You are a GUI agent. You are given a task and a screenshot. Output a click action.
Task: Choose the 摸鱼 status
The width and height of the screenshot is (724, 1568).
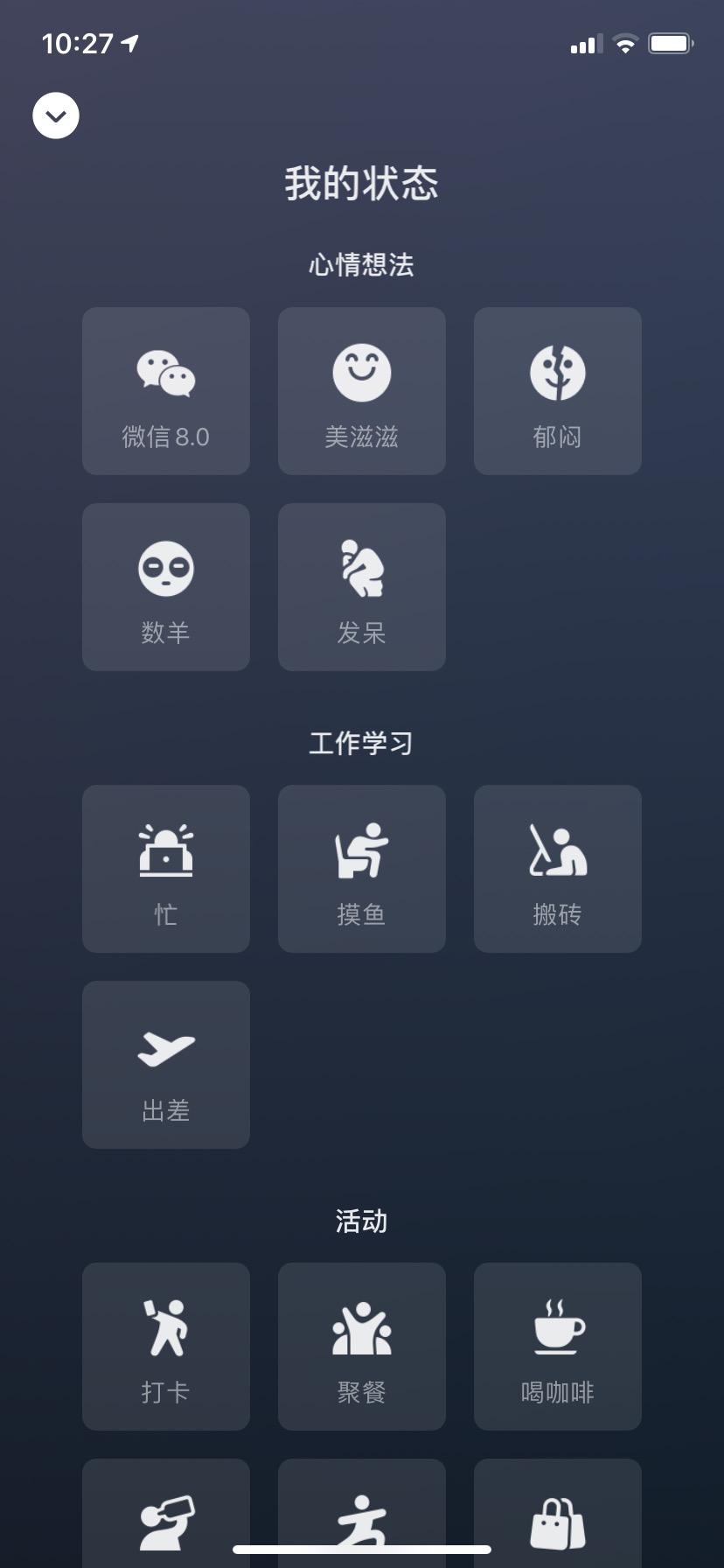(362, 869)
